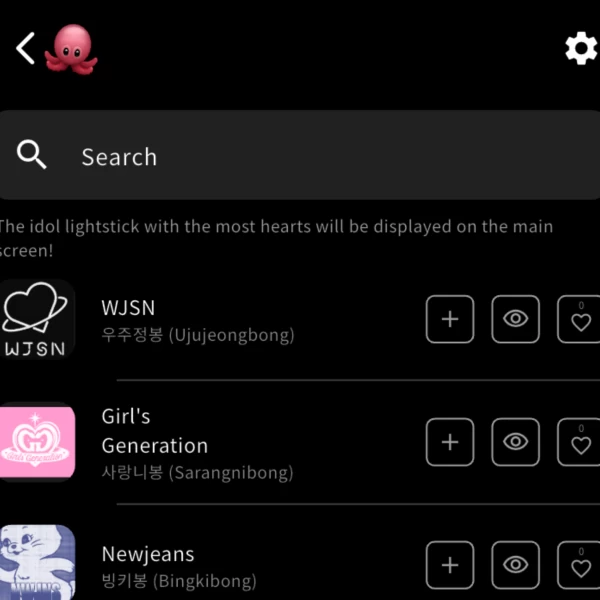600x600 pixels.
Task: Give a heart to WJSN
Action: click(x=580, y=320)
